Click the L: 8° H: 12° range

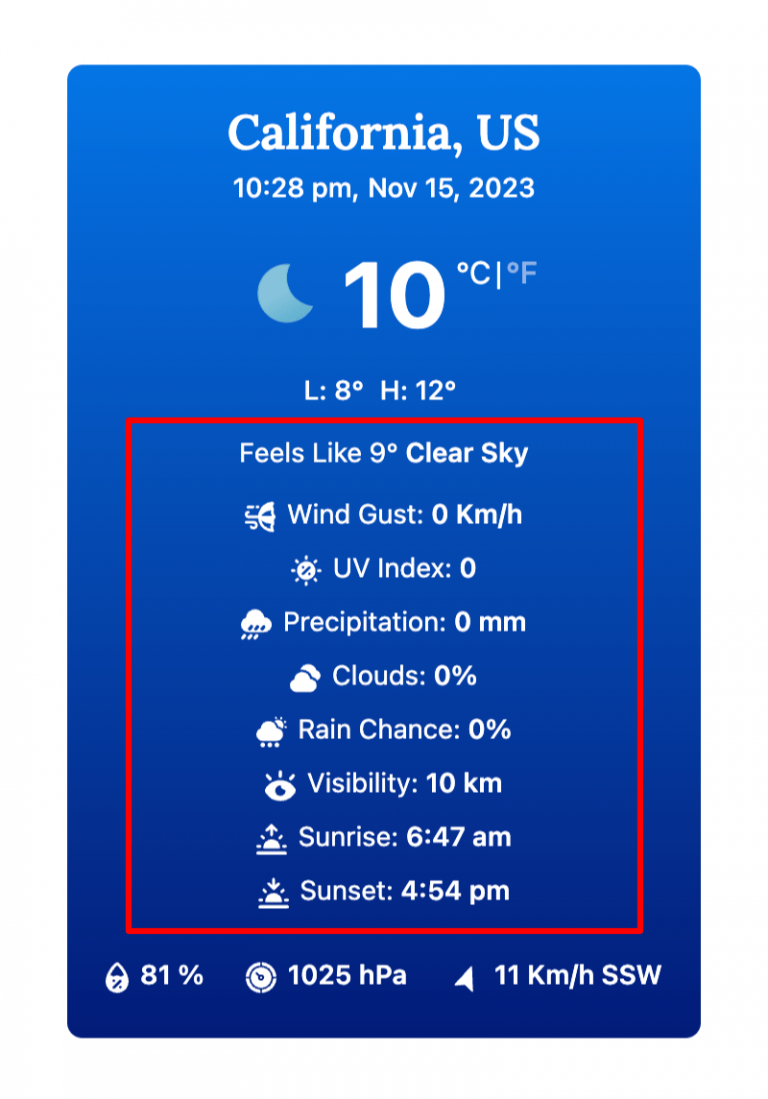(x=384, y=390)
